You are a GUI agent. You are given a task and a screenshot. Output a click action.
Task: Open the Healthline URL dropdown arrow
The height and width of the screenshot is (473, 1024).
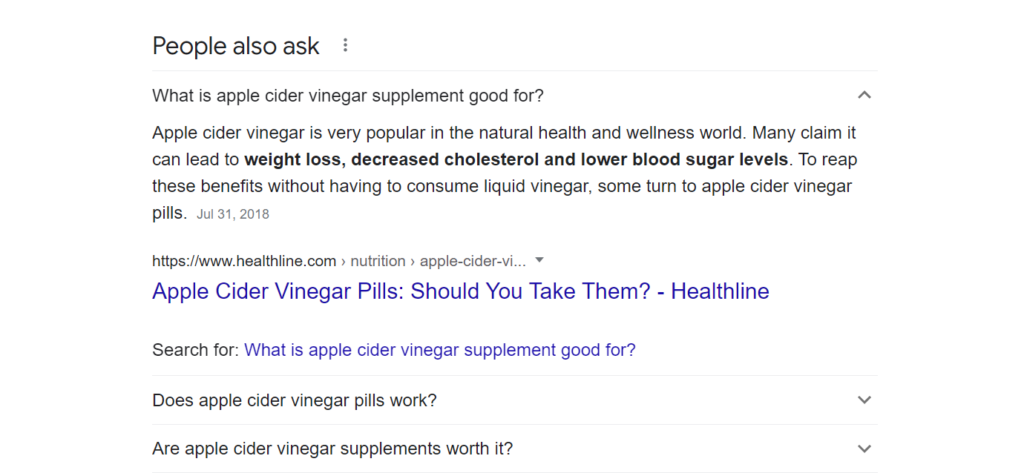(x=540, y=260)
